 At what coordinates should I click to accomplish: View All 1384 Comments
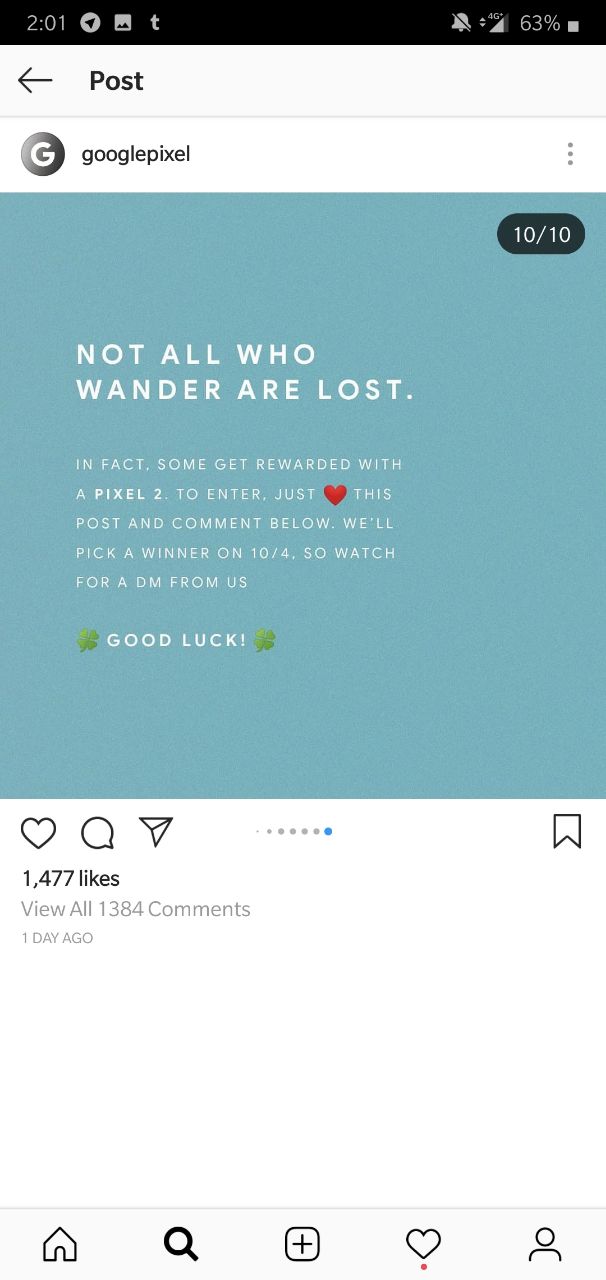click(136, 909)
